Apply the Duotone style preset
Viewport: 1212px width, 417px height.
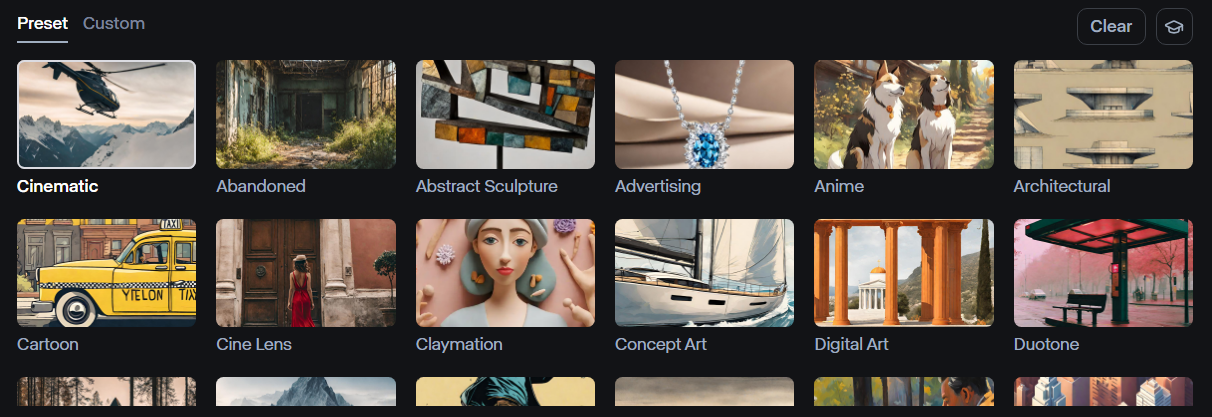click(1103, 273)
